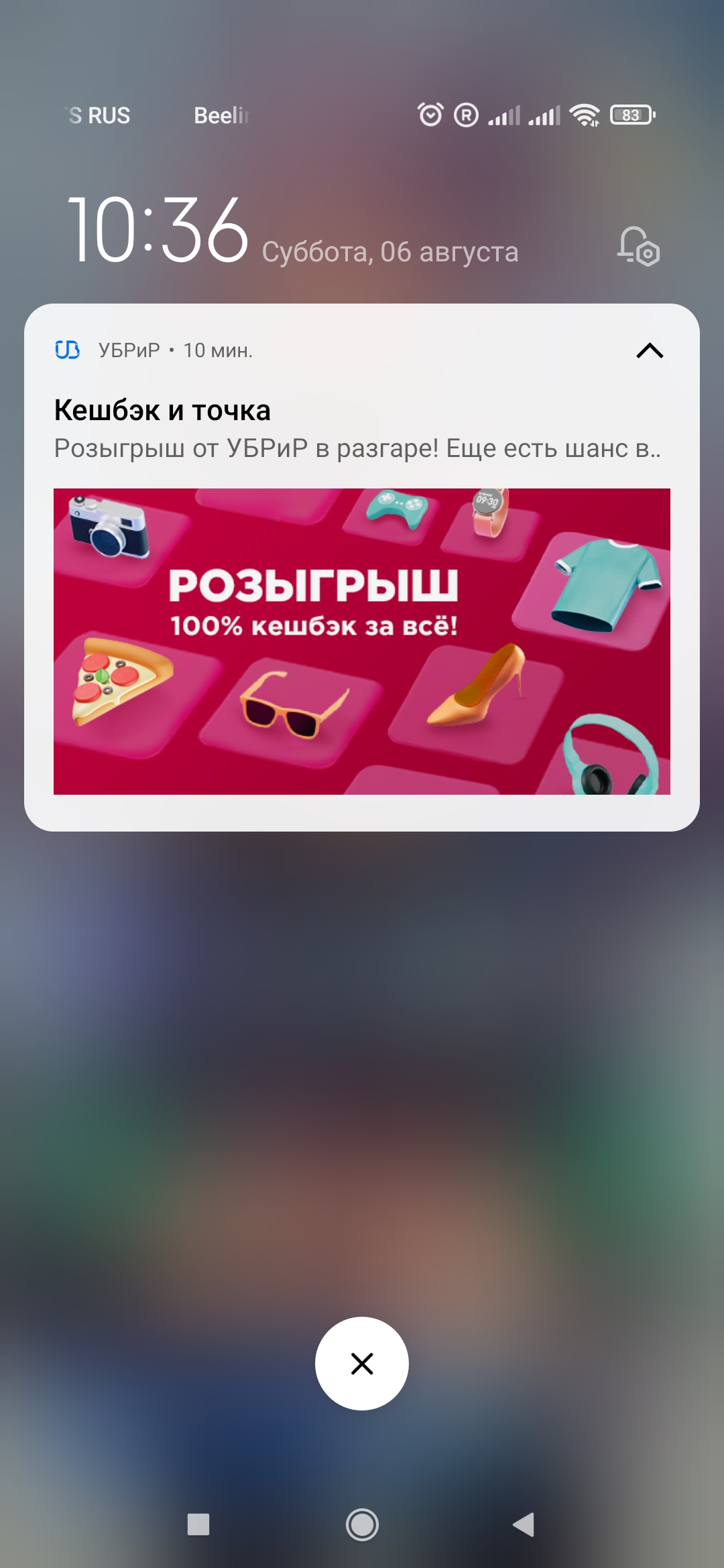
Task: Open the УБРиР Кешбэк и точка notification
Action: pos(362,429)
